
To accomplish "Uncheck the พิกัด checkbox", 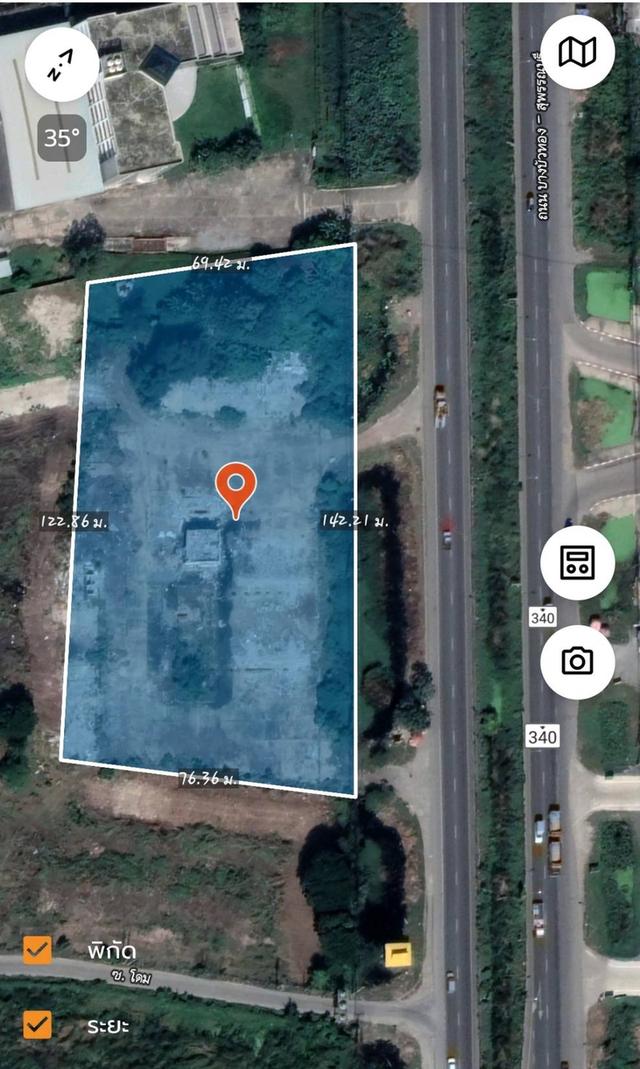I will pyautogui.click(x=37, y=950).
